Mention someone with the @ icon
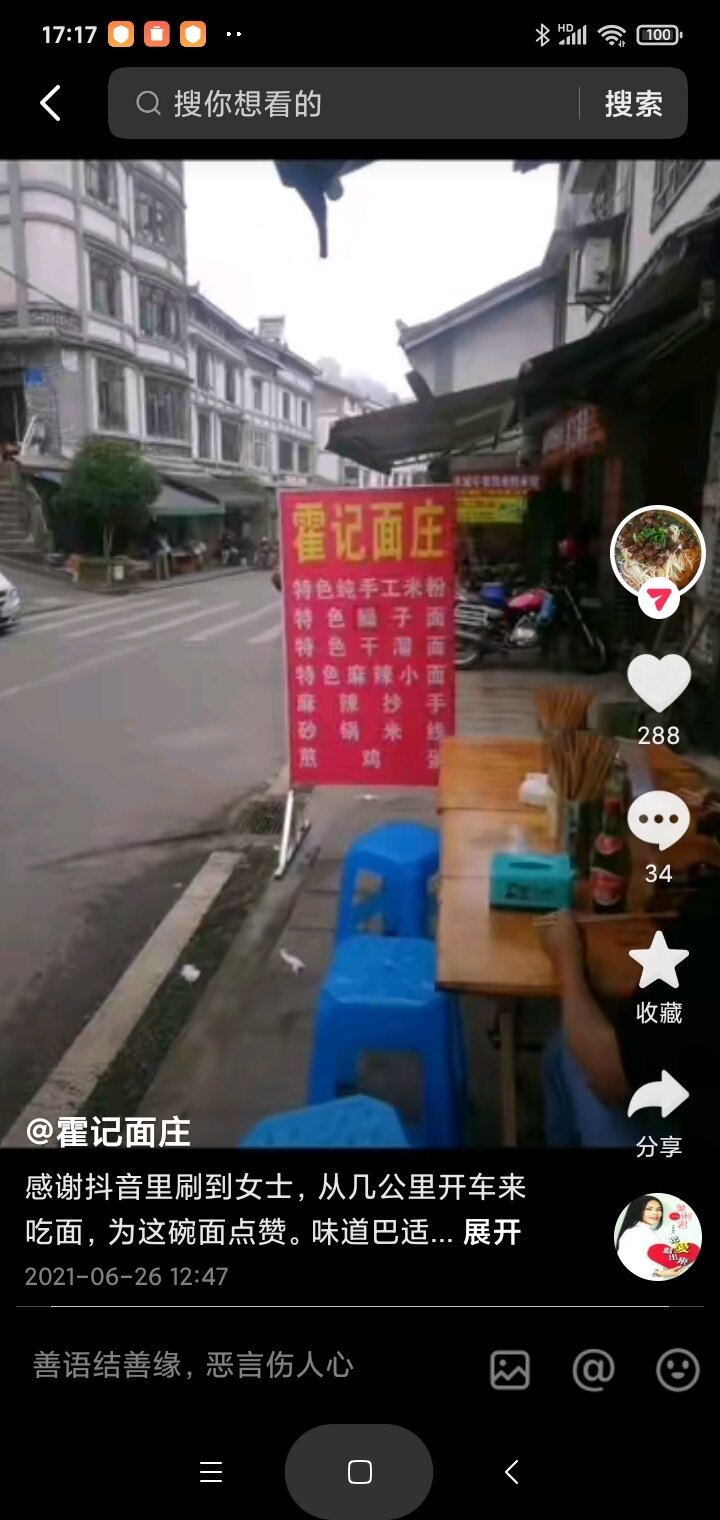 point(593,1370)
